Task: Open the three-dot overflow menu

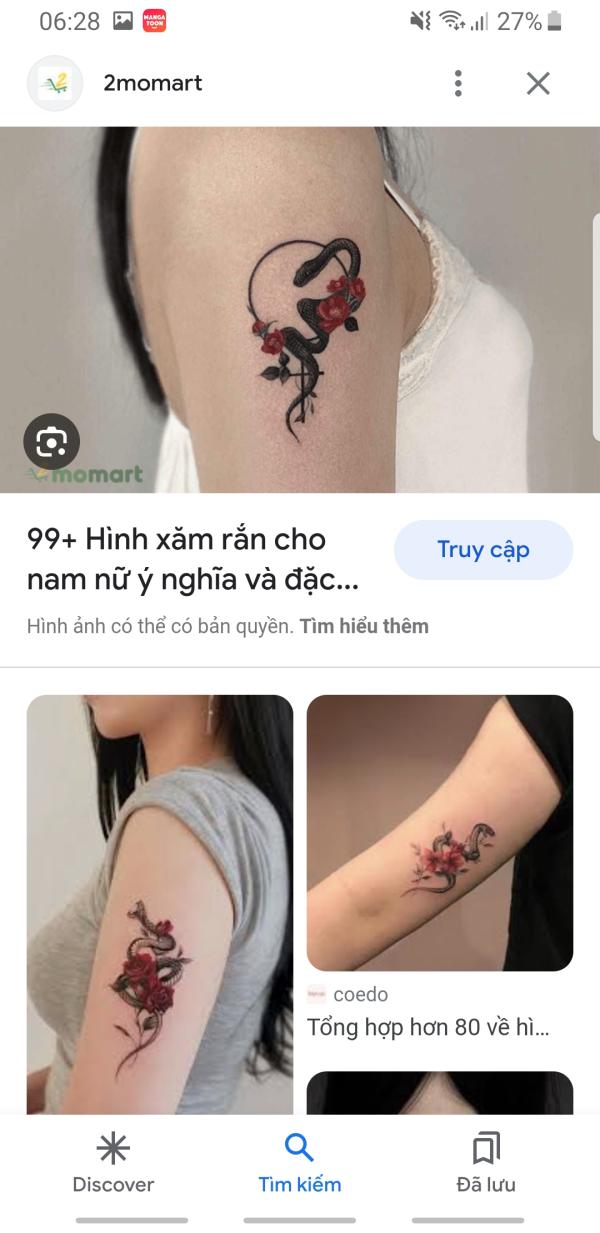Action: pyautogui.click(x=458, y=83)
